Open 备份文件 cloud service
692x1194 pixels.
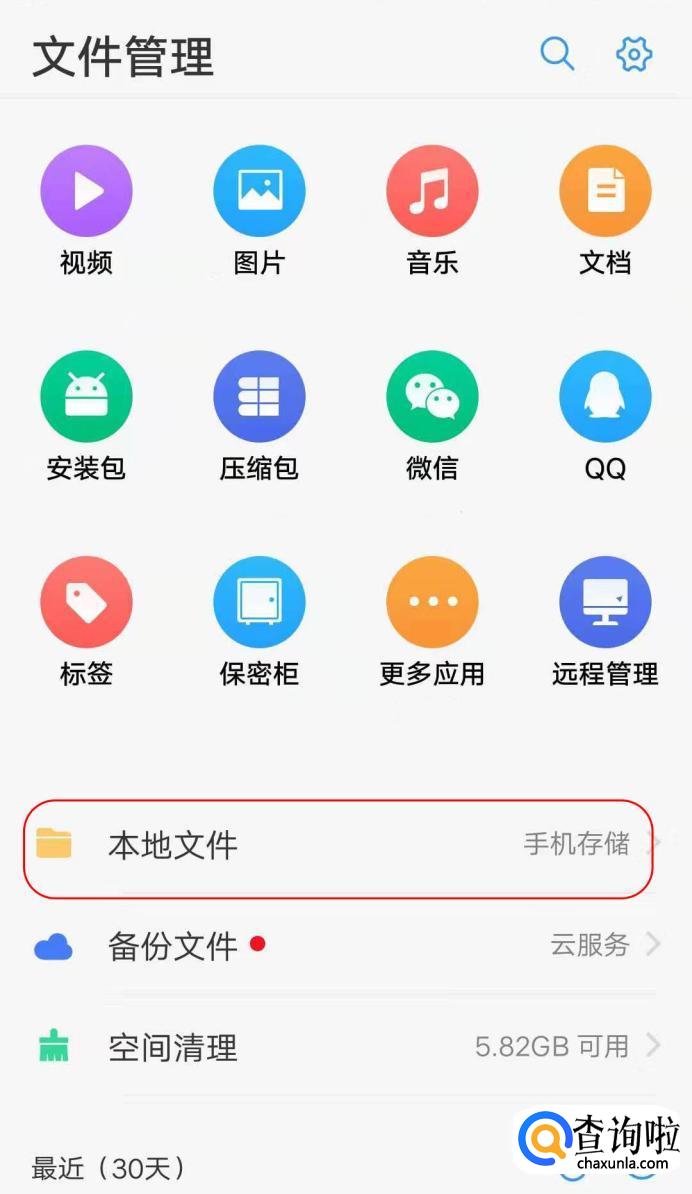click(340, 945)
